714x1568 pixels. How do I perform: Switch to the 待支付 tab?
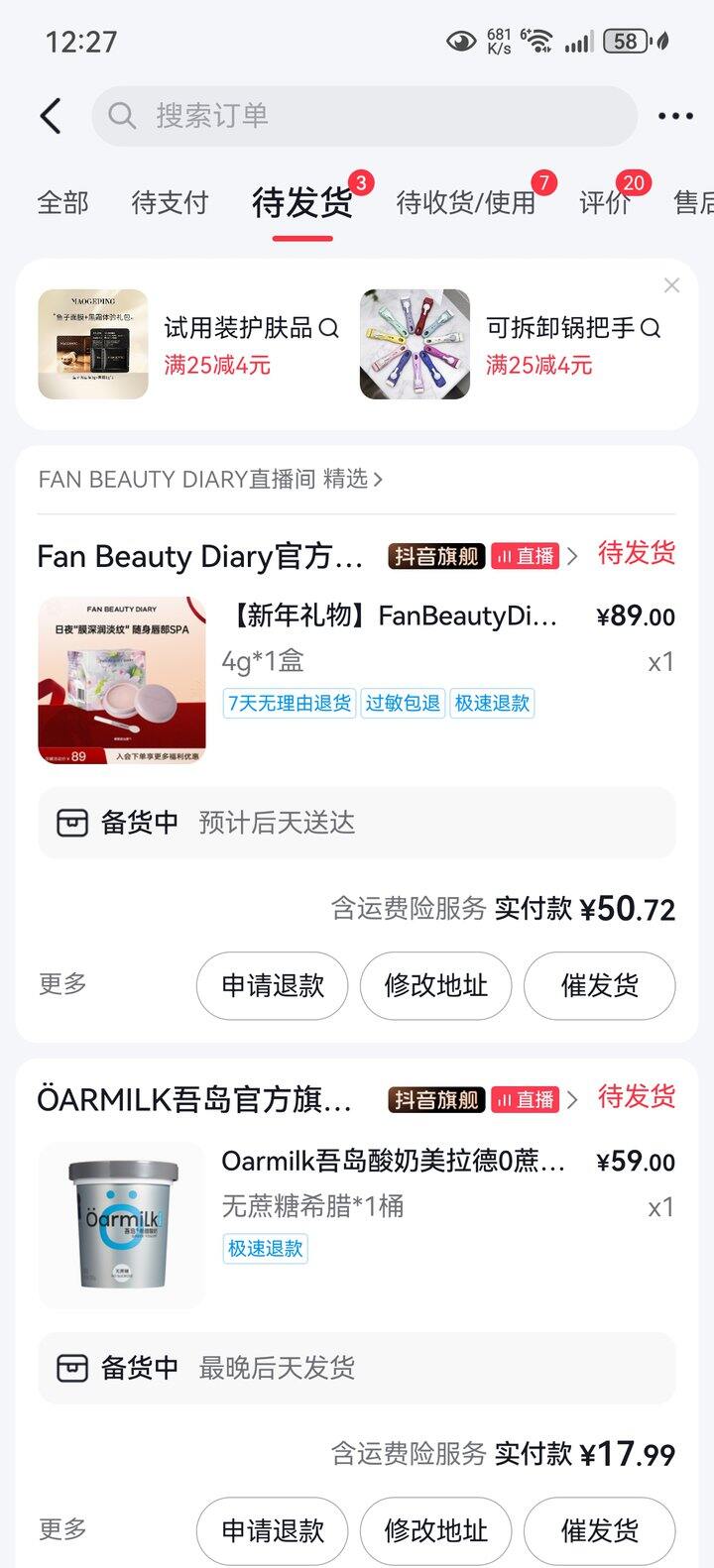click(170, 203)
